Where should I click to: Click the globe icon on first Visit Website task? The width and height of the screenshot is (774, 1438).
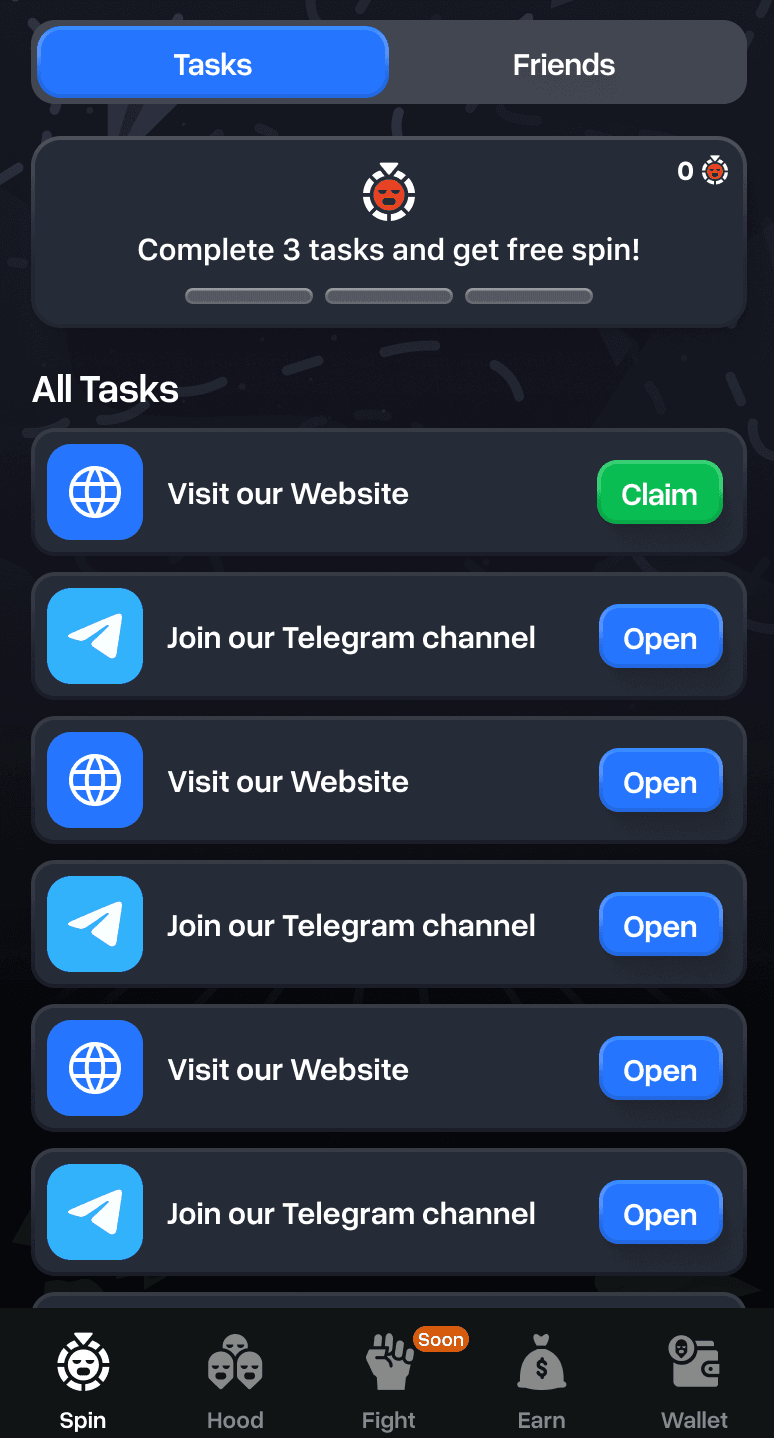coord(94,492)
